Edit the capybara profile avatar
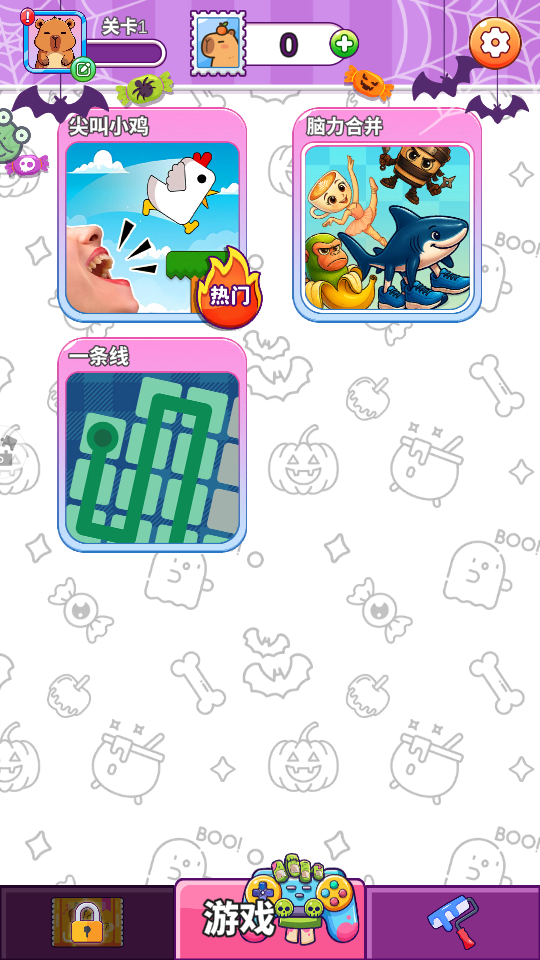 83,69
